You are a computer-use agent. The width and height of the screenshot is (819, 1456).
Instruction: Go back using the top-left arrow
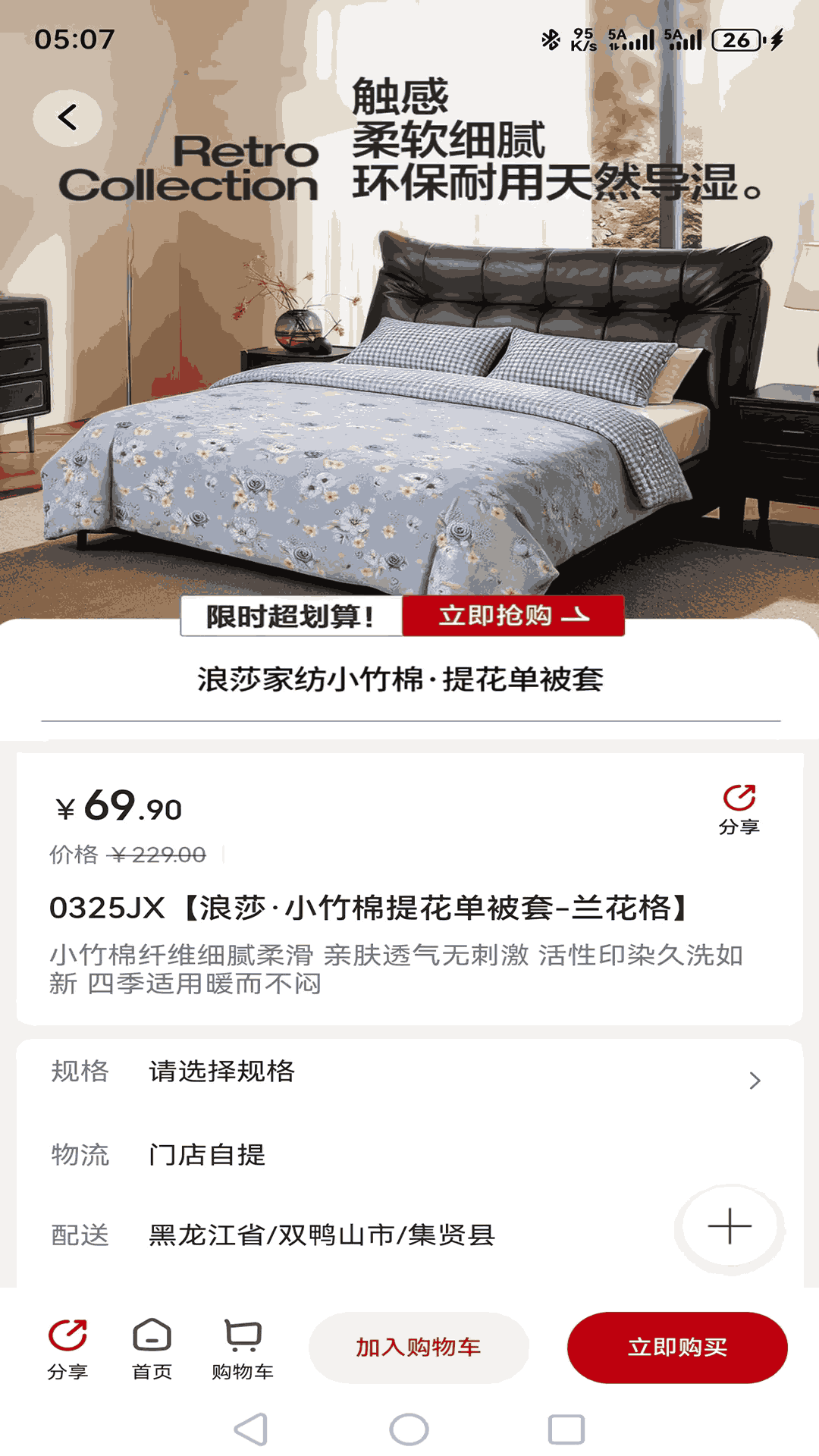pos(67,118)
